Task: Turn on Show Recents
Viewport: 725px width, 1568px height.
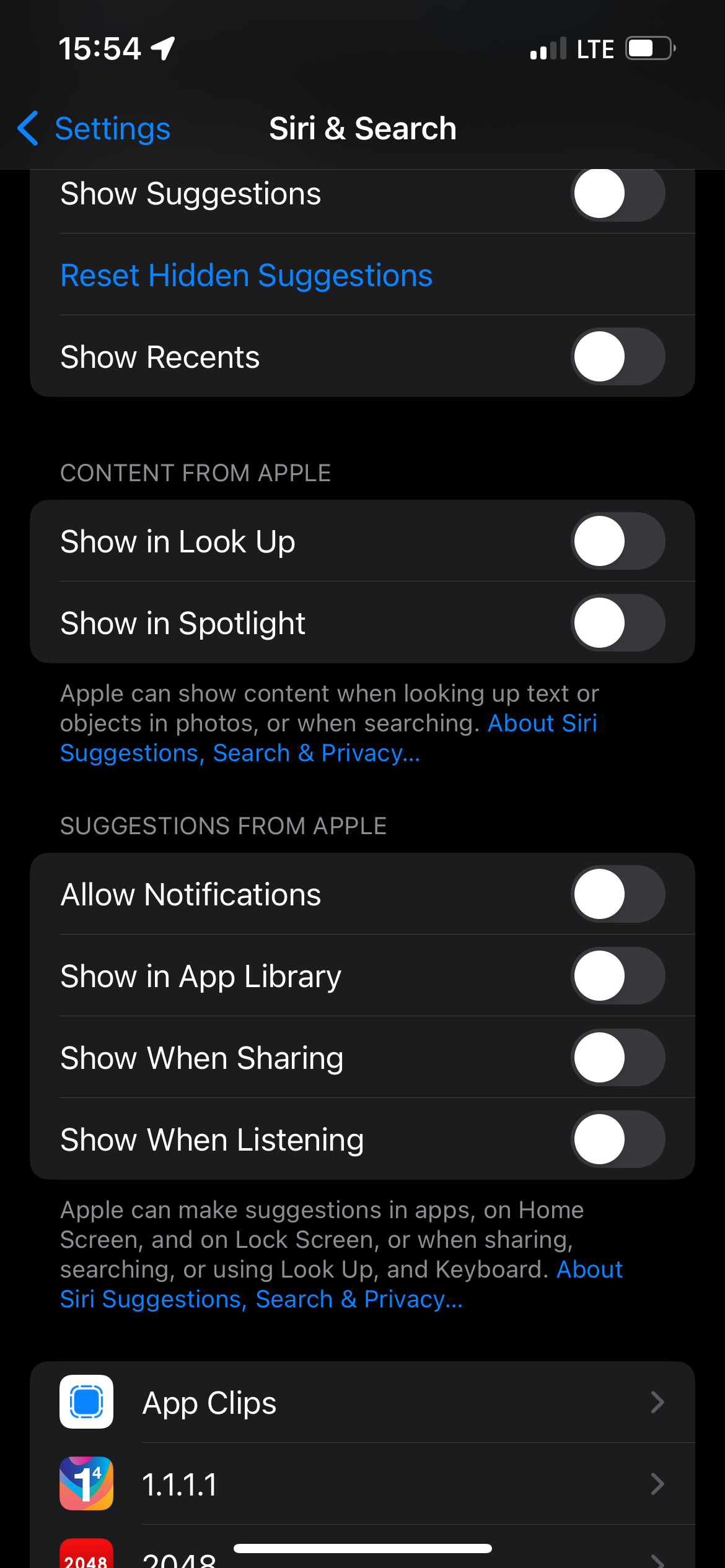Action: [x=617, y=356]
